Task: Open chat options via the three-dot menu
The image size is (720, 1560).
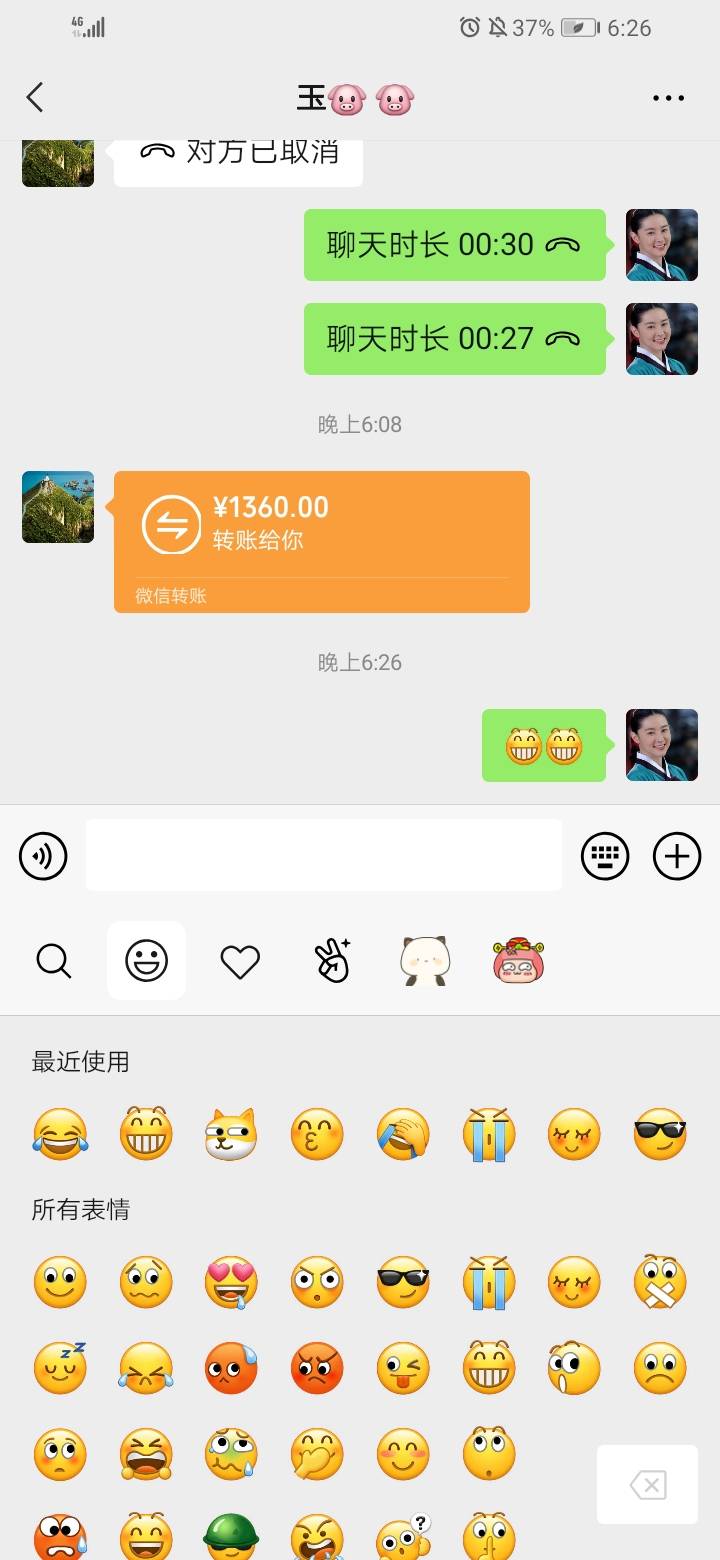Action: (x=667, y=97)
